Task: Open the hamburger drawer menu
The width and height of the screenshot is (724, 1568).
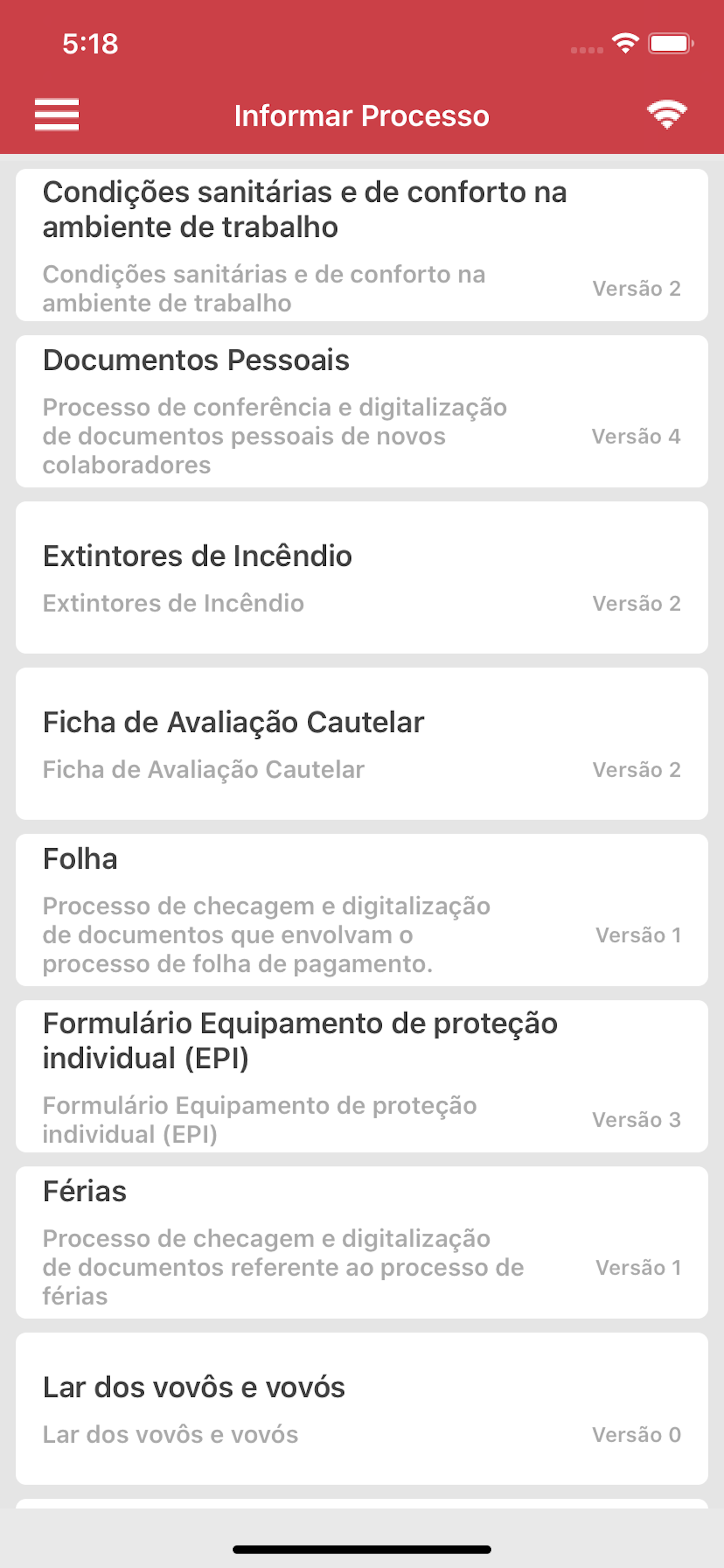Action: (x=57, y=114)
